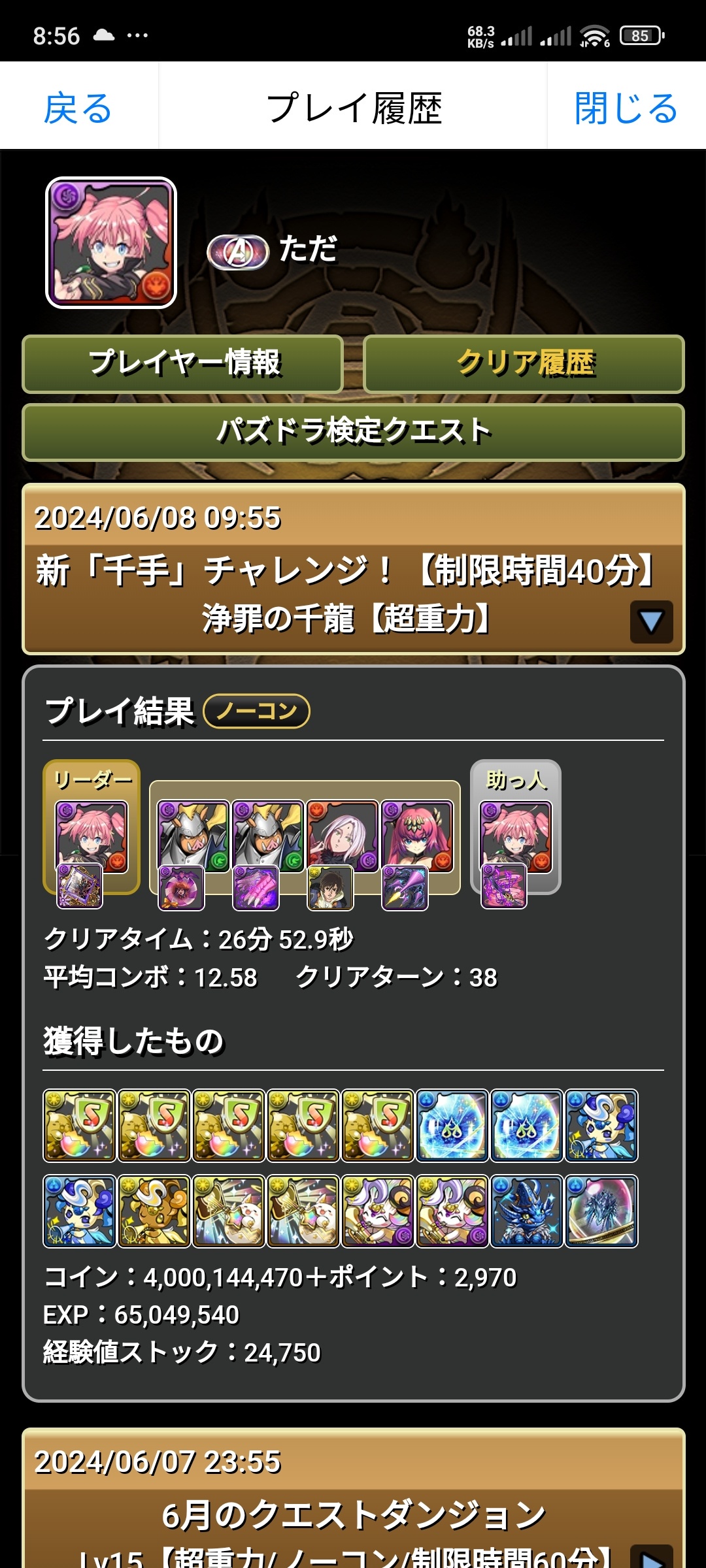Tap 戻る to go back
The height and width of the screenshot is (1568, 706).
point(78,108)
